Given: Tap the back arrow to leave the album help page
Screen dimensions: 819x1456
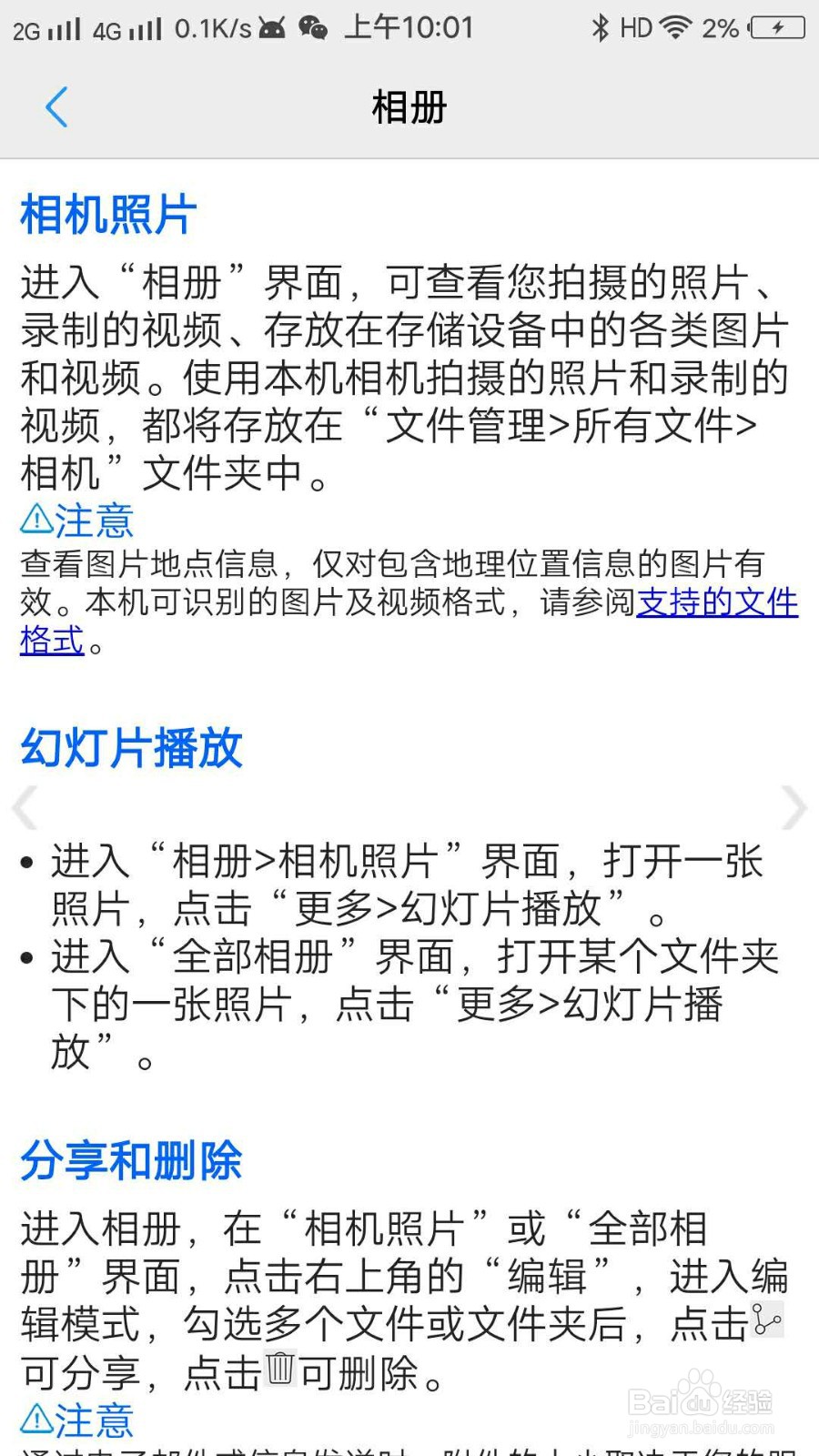Looking at the screenshot, I should [x=56, y=106].
